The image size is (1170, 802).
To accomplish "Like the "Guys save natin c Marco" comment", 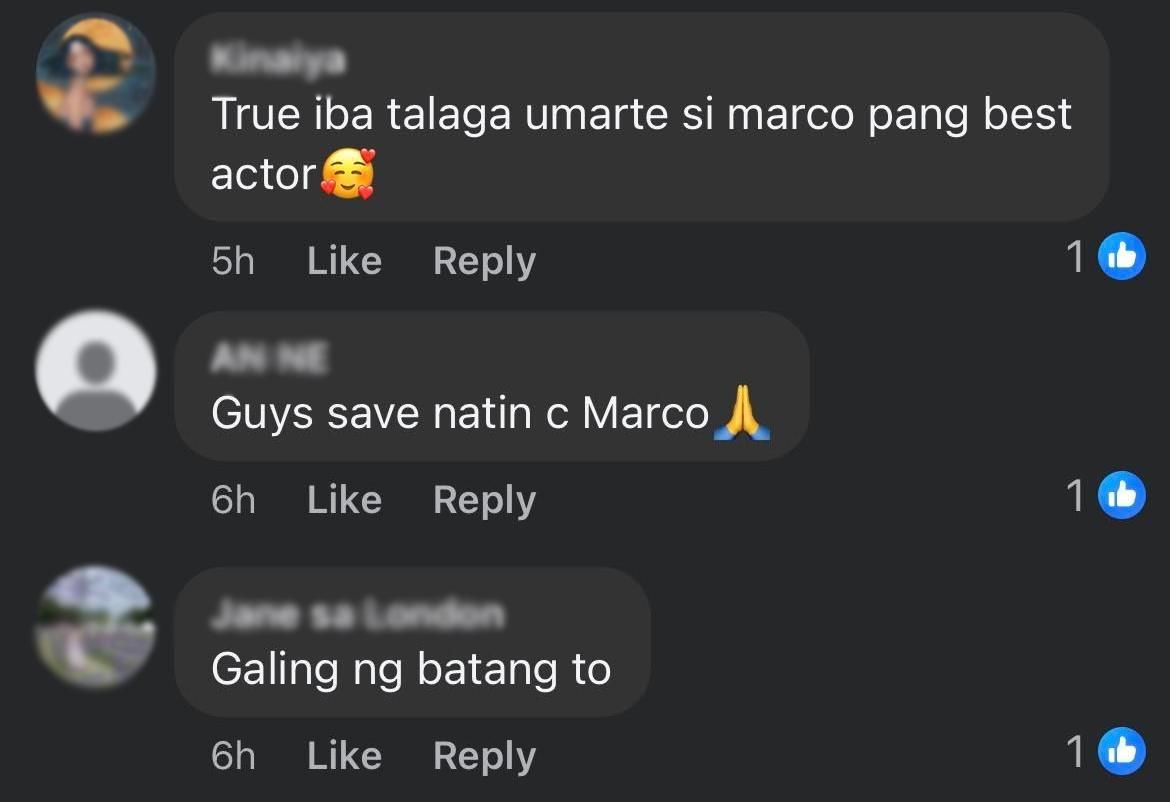I will point(344,500).
